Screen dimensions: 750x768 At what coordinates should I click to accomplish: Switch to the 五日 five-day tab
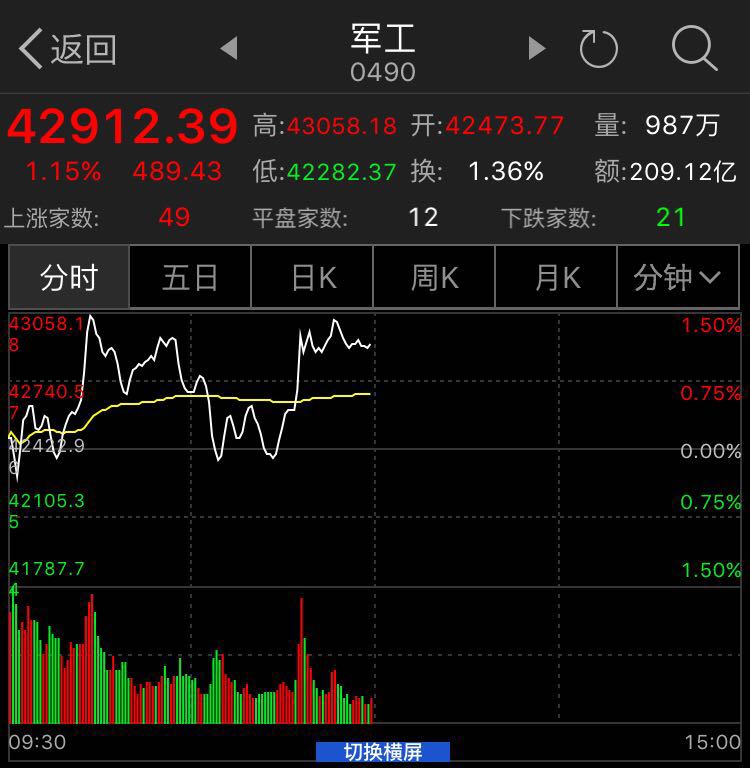pyautogui.click(x=189, y=278)
